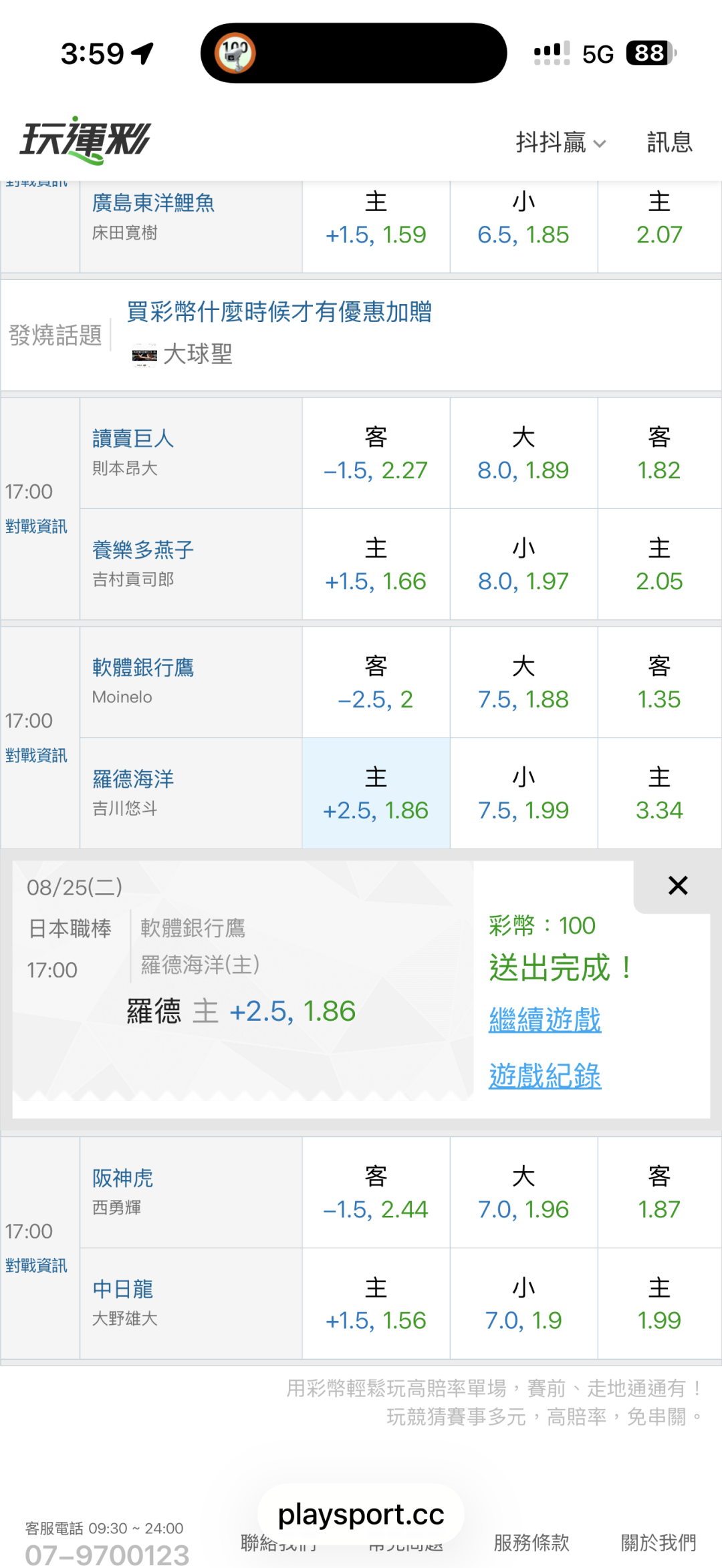The height and width of the screenshot is (1568, 722).
Task: Expand the 抖抖贏 dropdown menu
Action: pos(561,142)
